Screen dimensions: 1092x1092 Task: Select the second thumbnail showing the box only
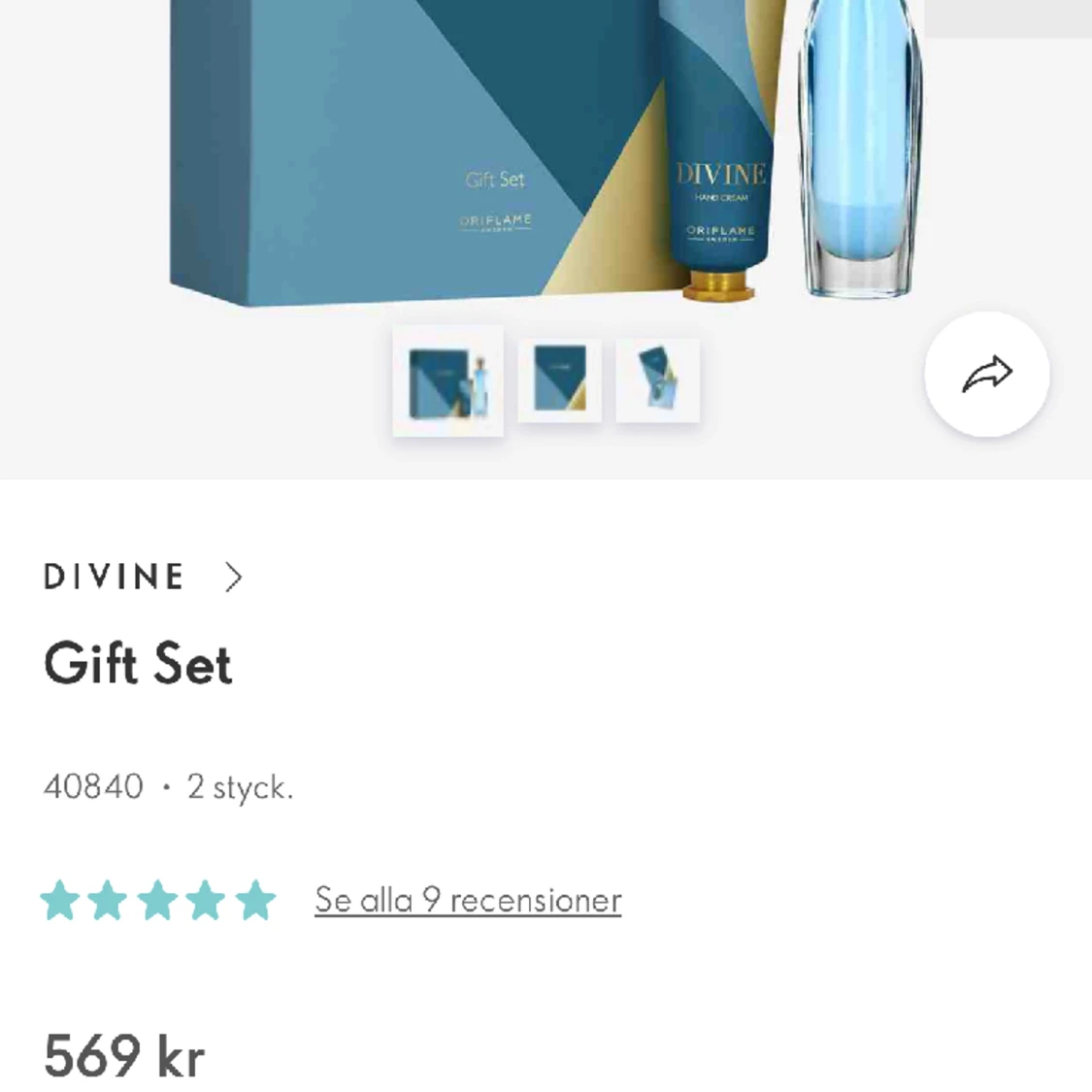[x=559, y=380]
